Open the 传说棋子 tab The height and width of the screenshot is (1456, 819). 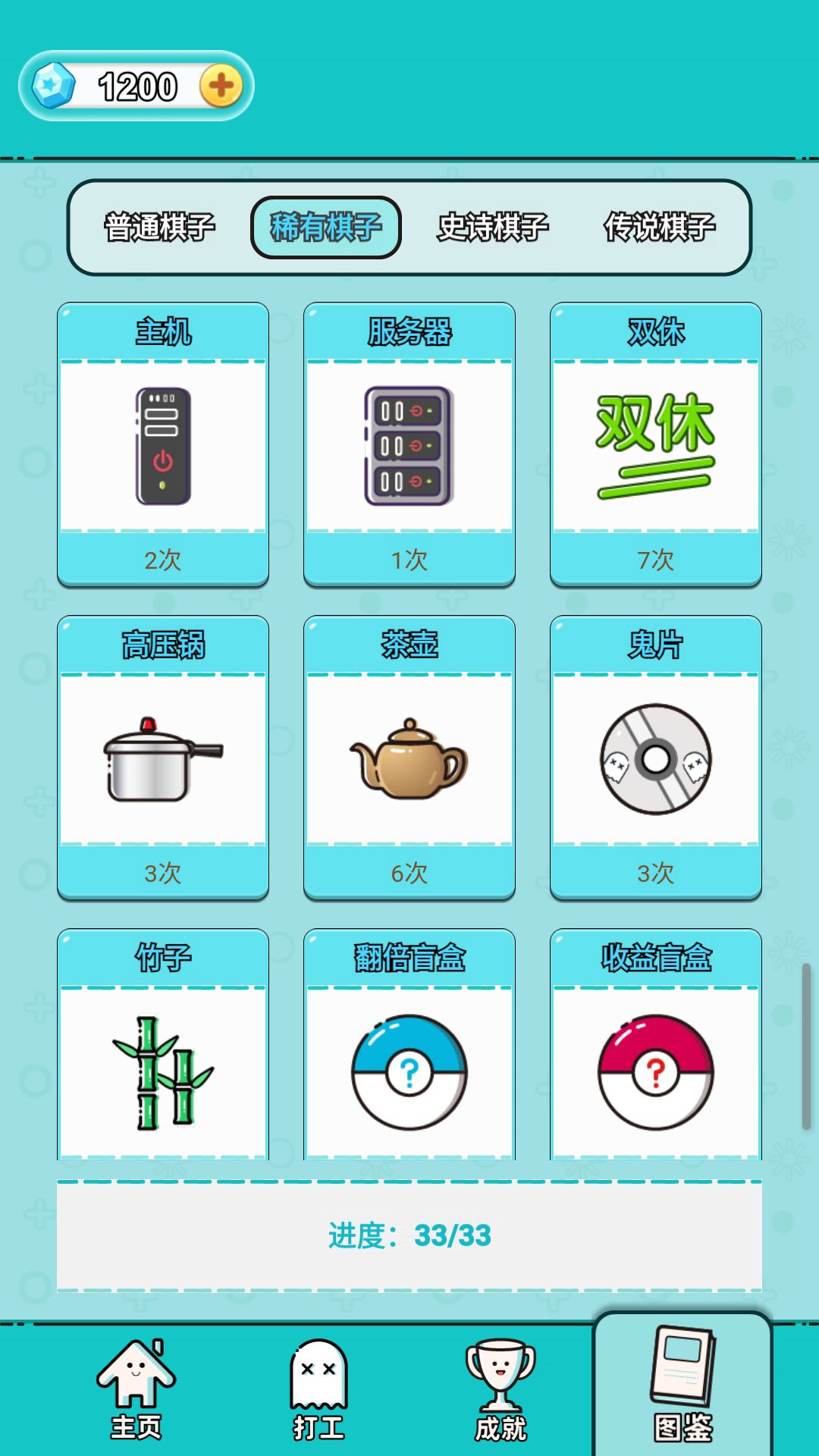point(659,227)
